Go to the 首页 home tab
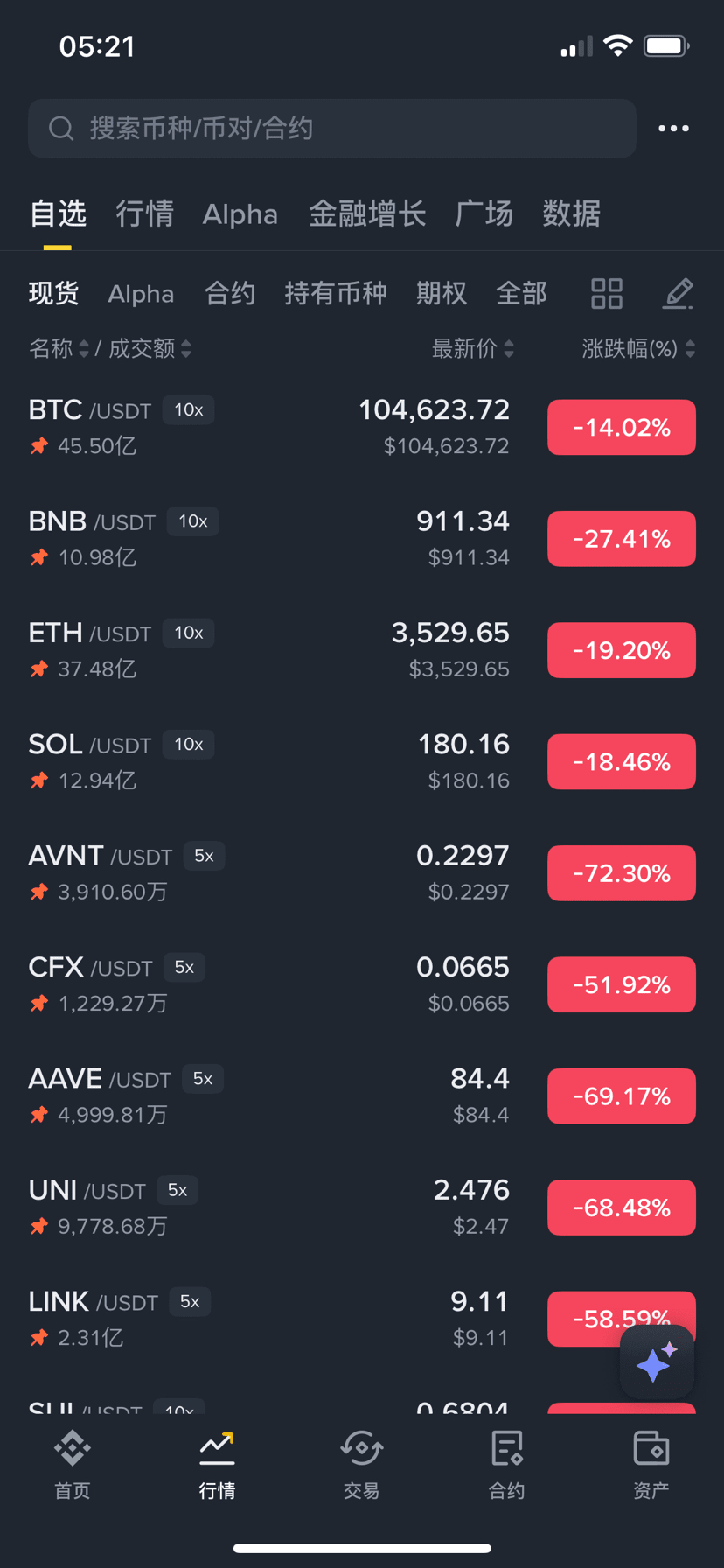The width and height of the screenshot is (724, 1568). 73,1465
